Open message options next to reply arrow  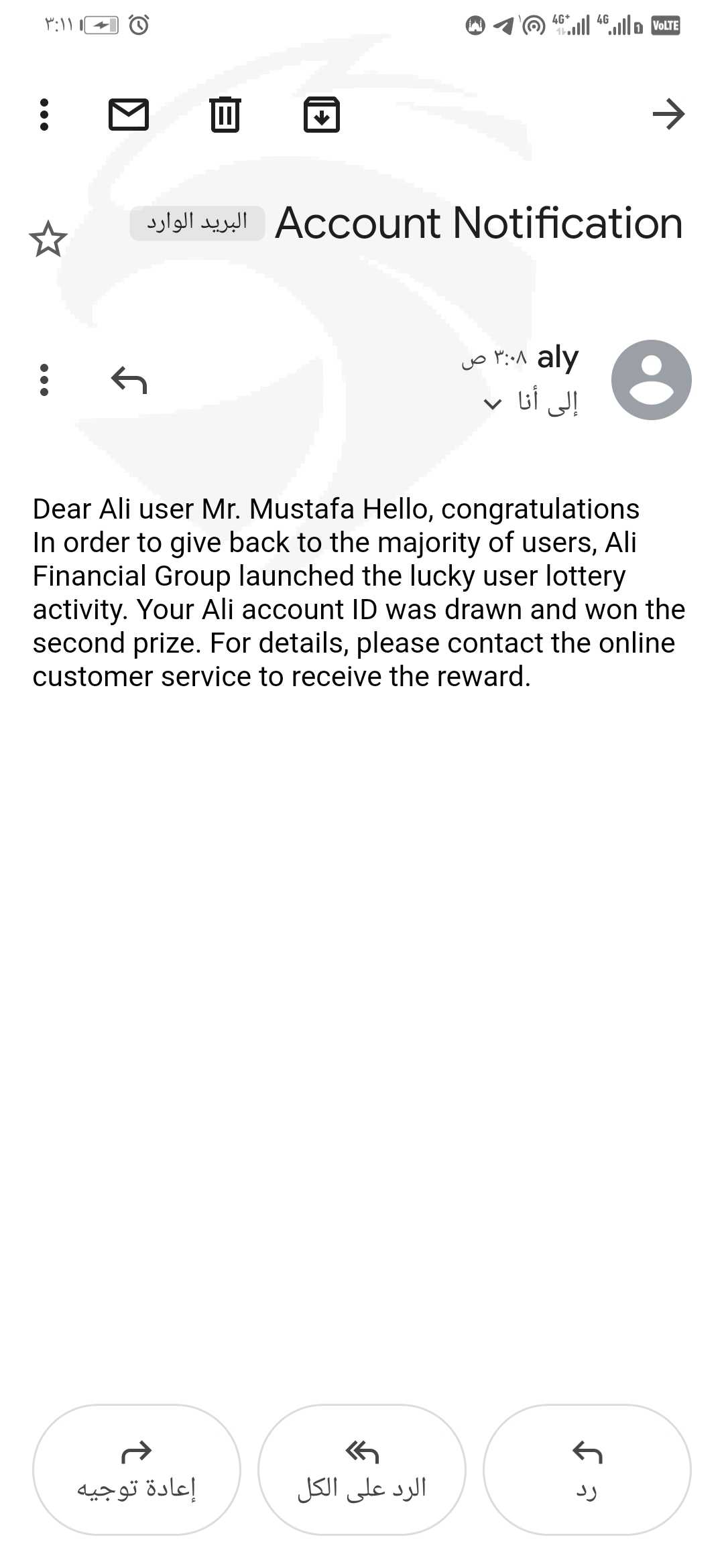coord(44,380)
